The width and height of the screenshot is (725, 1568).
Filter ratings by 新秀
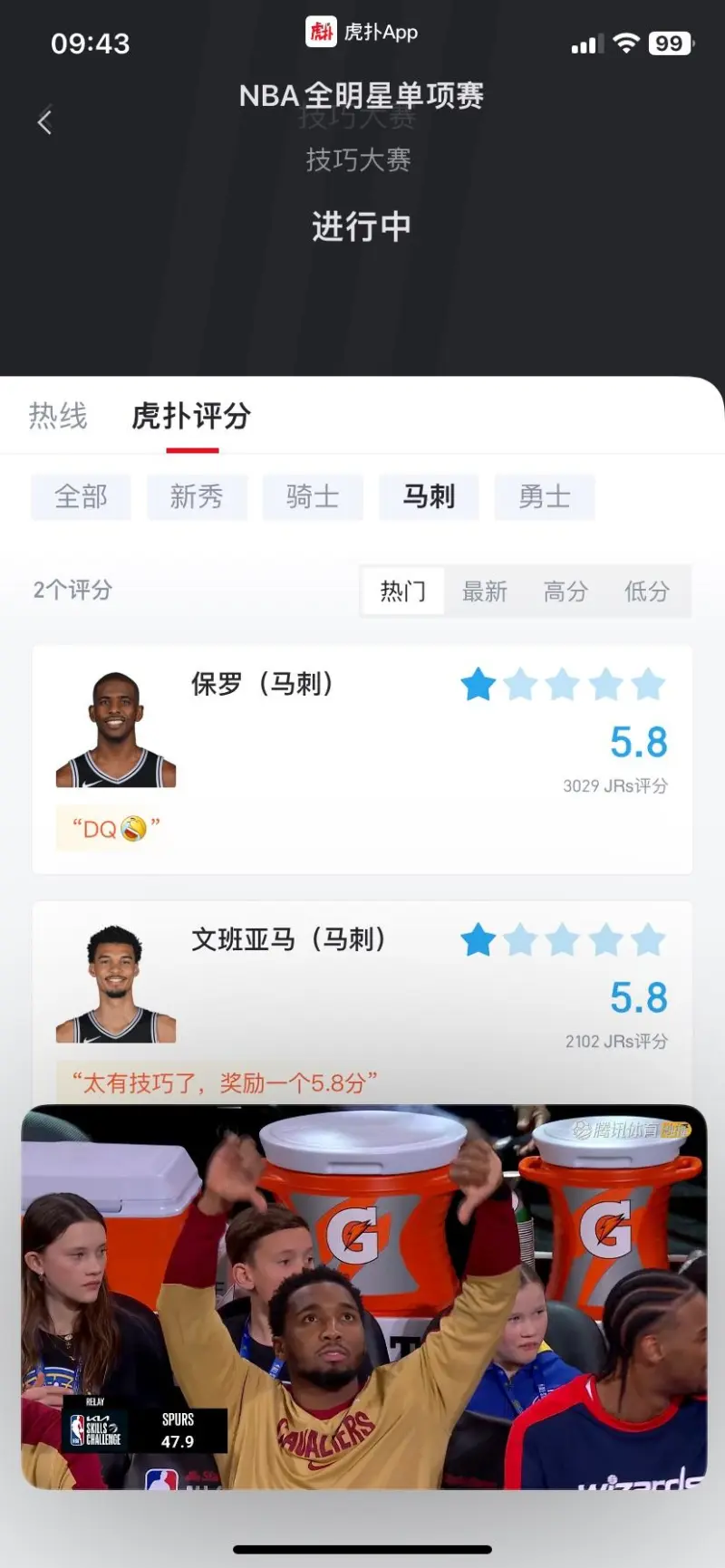197,496
